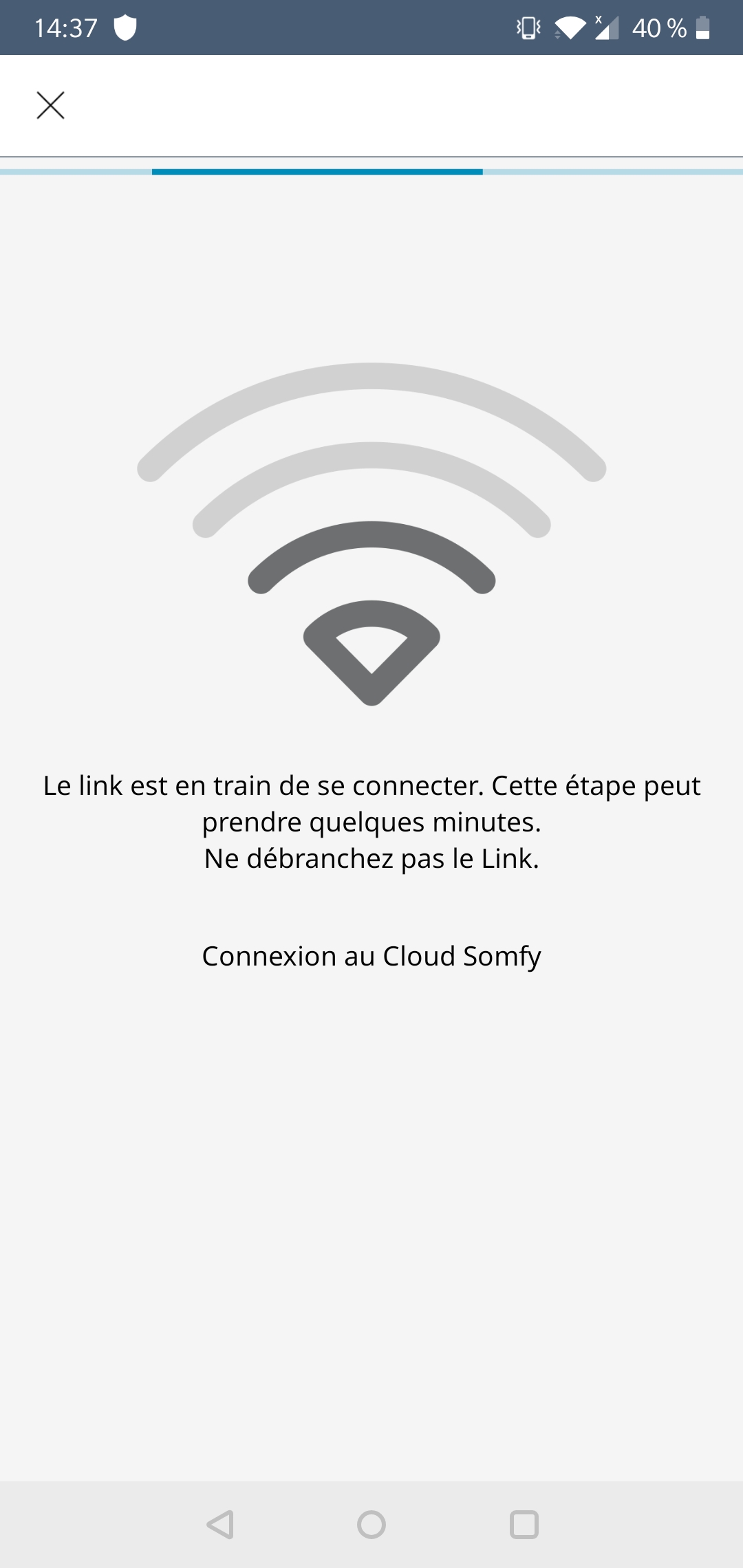Viewport: 743px width, 1568px height.
Task: Go to the Android home screen
Action: point(371,1524)
